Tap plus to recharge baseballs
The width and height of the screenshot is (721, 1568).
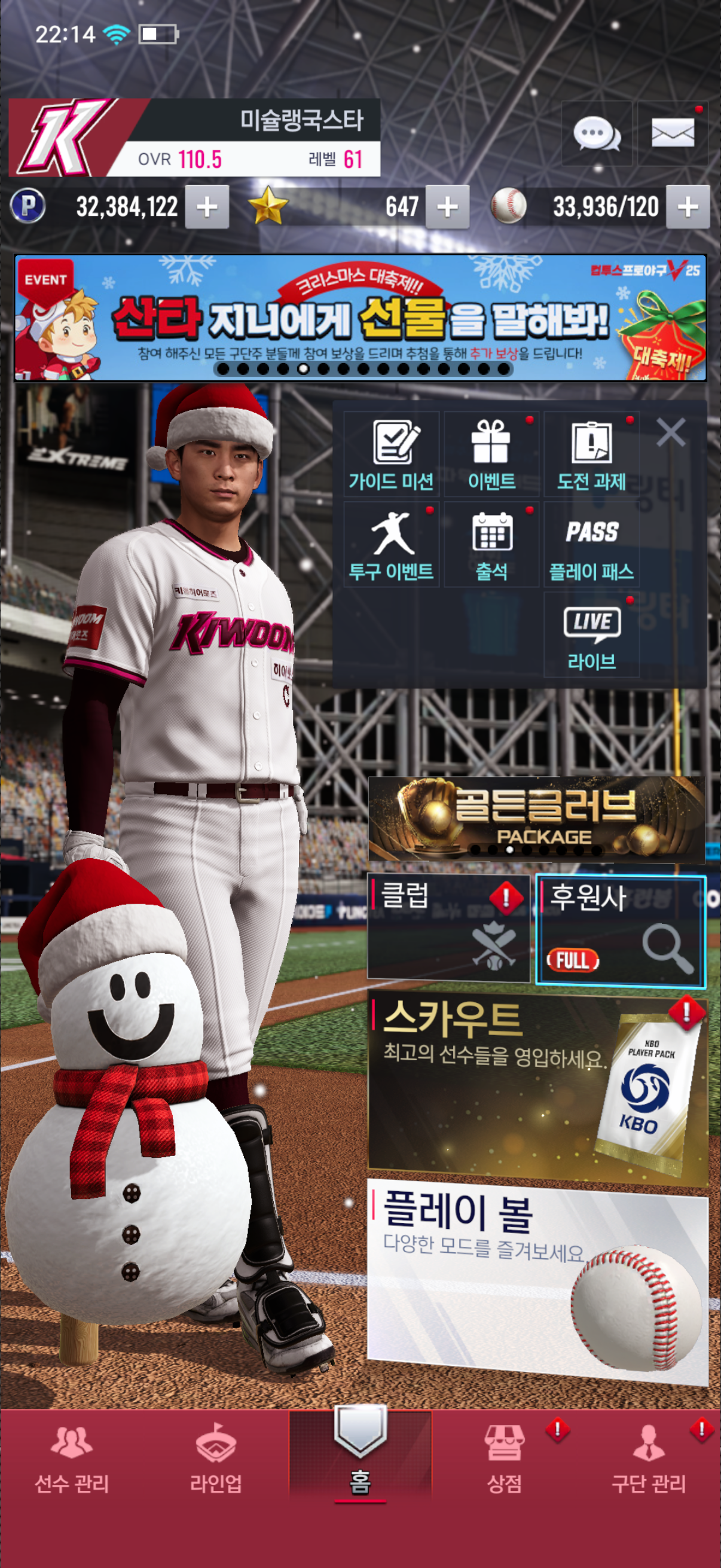(688, 207)
